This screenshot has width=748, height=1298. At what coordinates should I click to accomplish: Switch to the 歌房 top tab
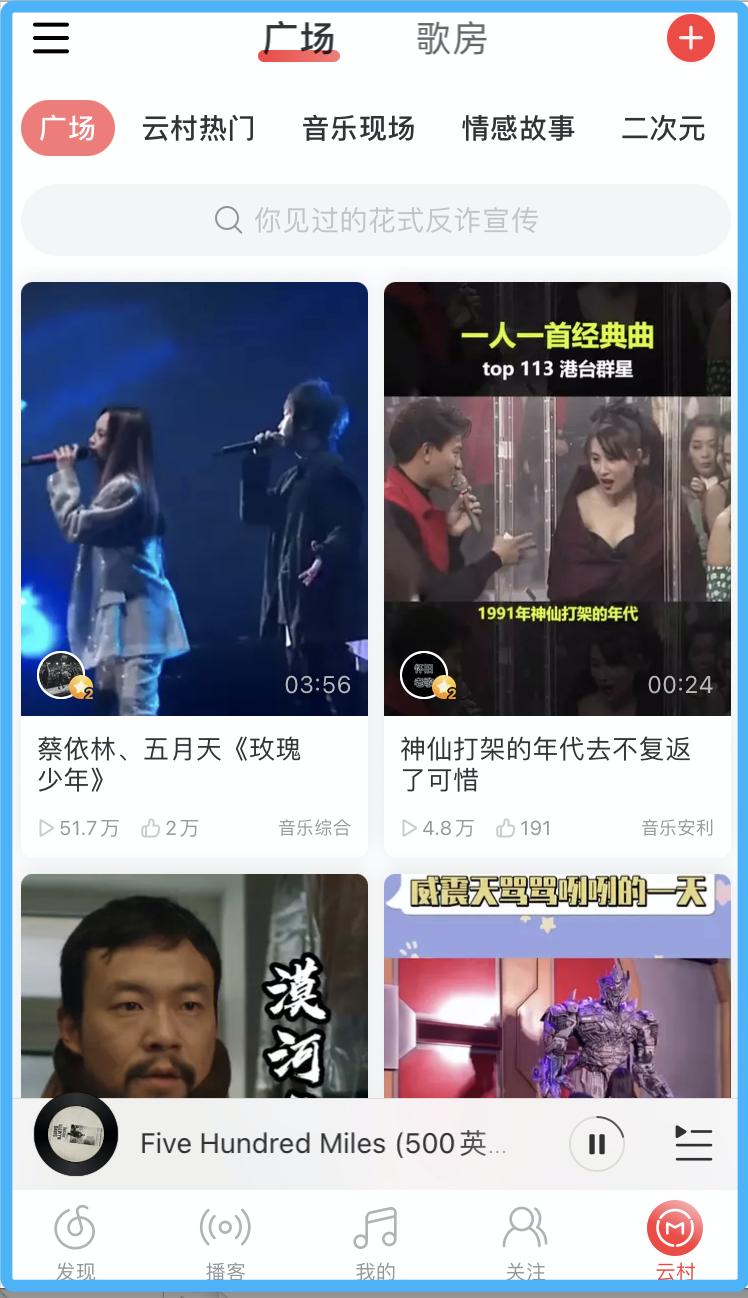point(451,39)
